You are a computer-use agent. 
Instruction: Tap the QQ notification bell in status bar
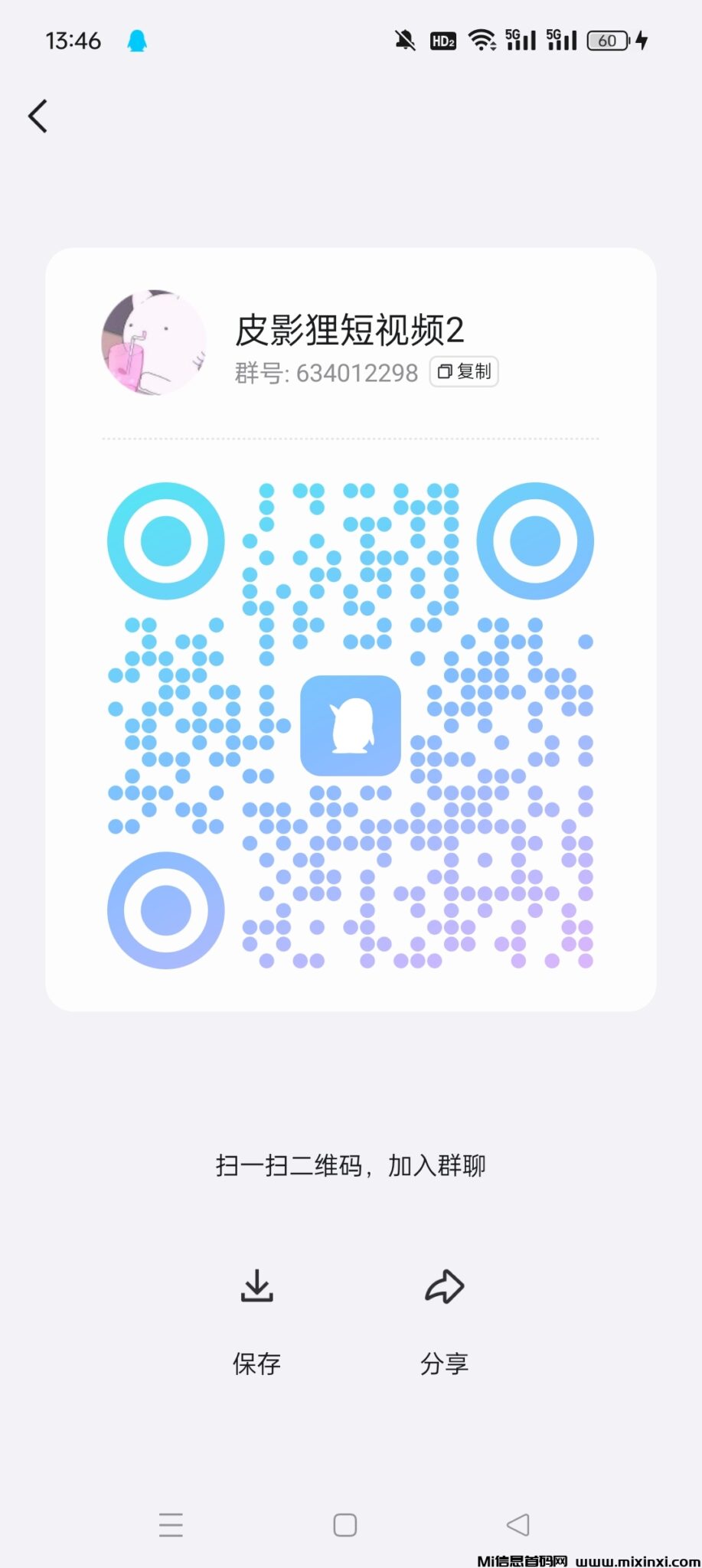pos(138,40)
